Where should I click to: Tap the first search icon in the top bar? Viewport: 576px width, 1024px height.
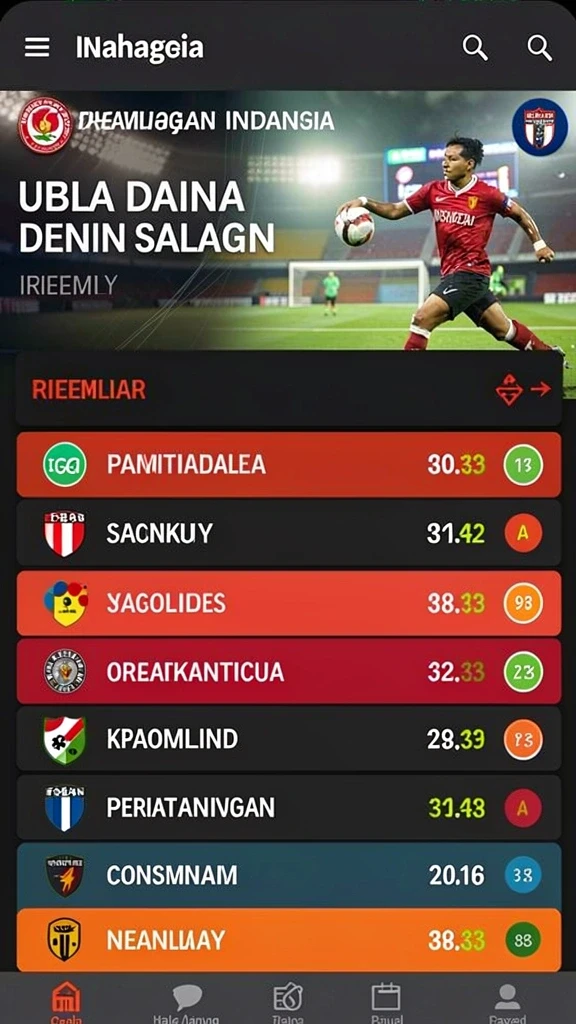click(x=475, y=48)
